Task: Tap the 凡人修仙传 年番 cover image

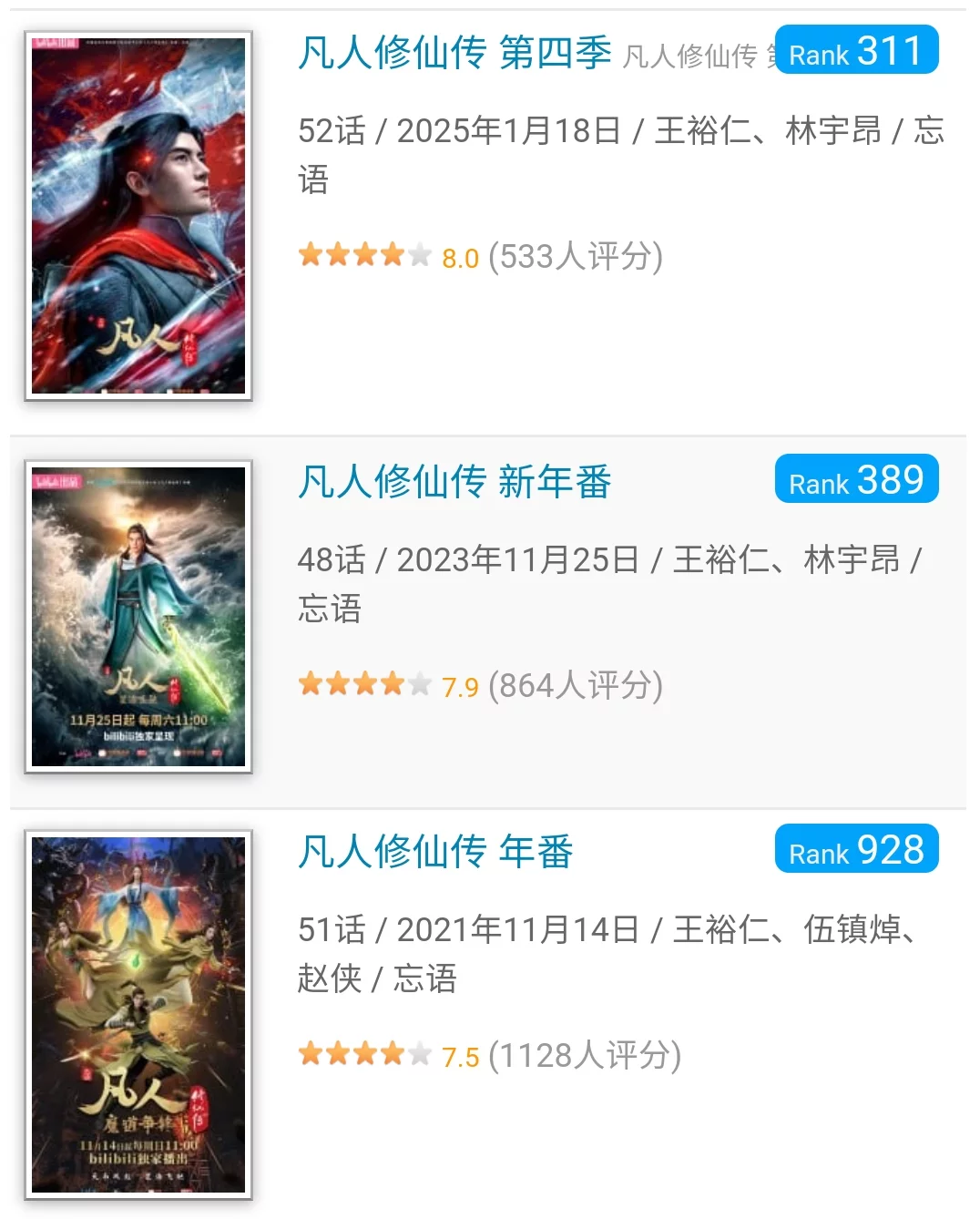Action: coord(138,1014)
